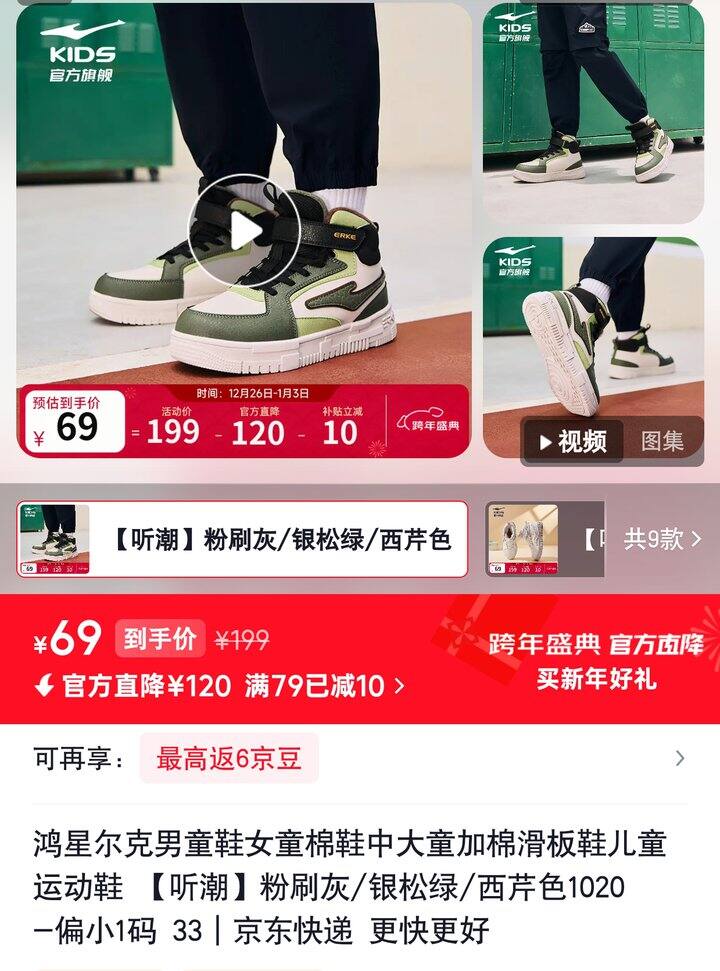Open top-right shoe side view photo
720x971 pixels.
[593, 110]
